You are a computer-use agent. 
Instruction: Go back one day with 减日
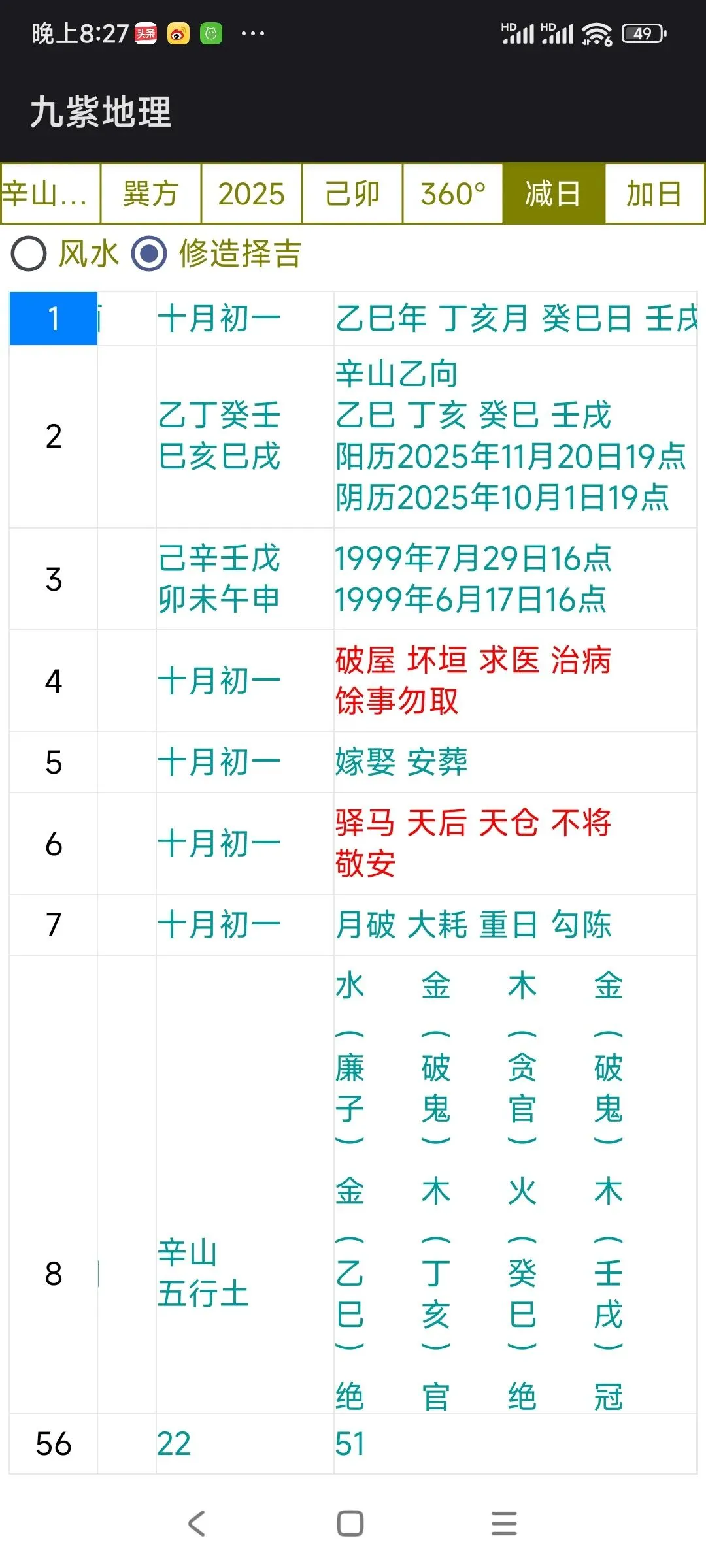(x=554, y=193)
